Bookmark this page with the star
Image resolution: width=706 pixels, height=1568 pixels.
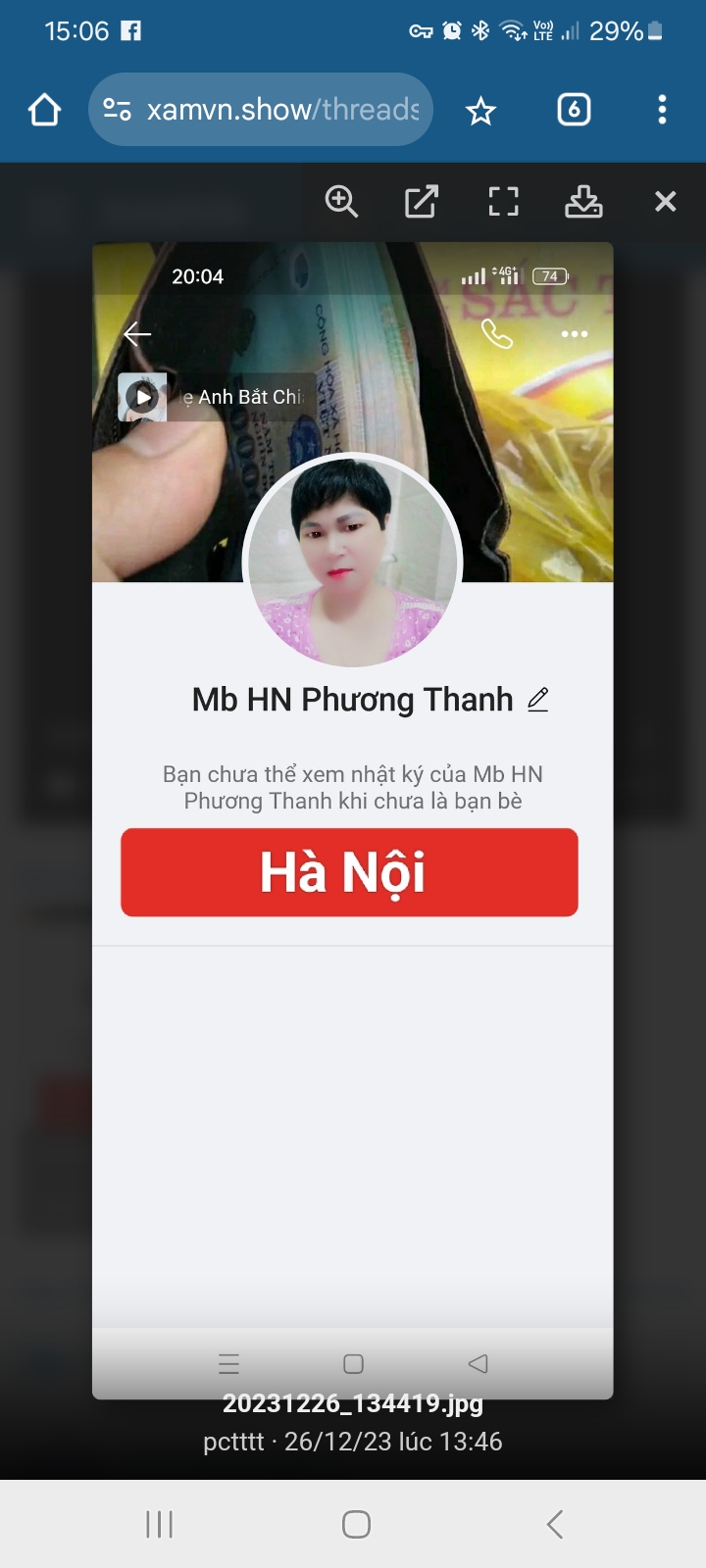(480, 111)
